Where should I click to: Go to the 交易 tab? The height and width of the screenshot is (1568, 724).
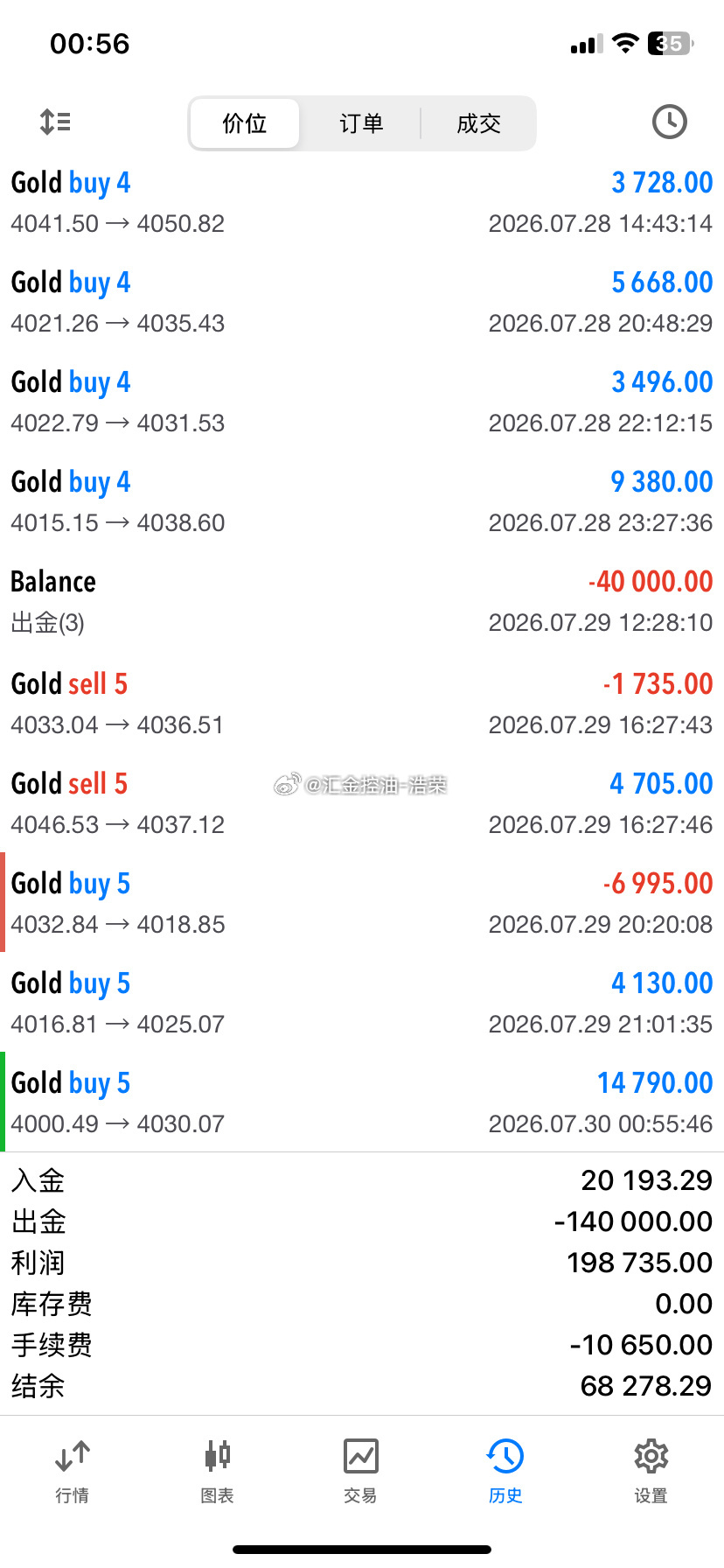coord(361,1472)
